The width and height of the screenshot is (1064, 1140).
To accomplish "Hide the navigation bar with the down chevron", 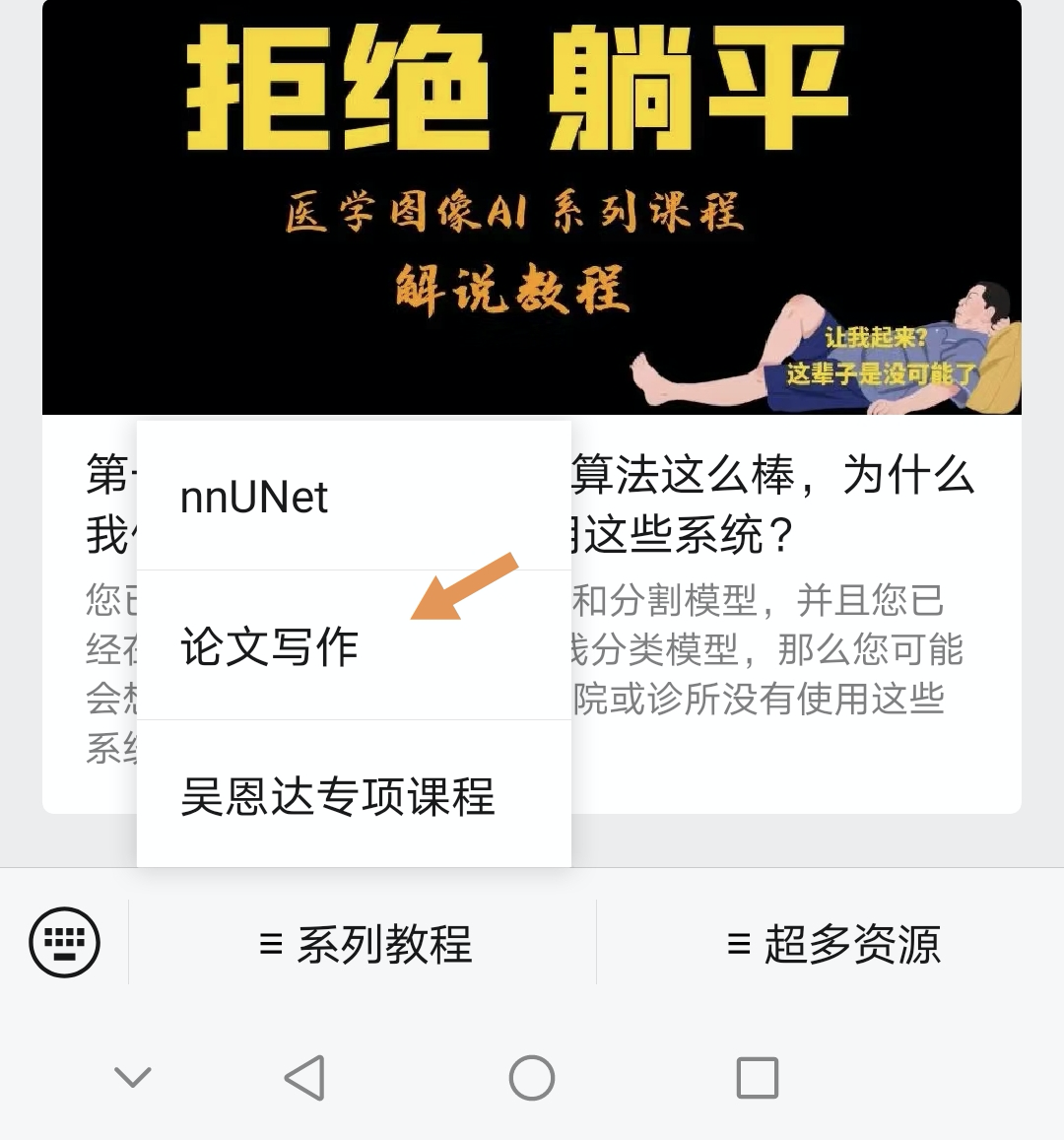I will point(133,1077).
